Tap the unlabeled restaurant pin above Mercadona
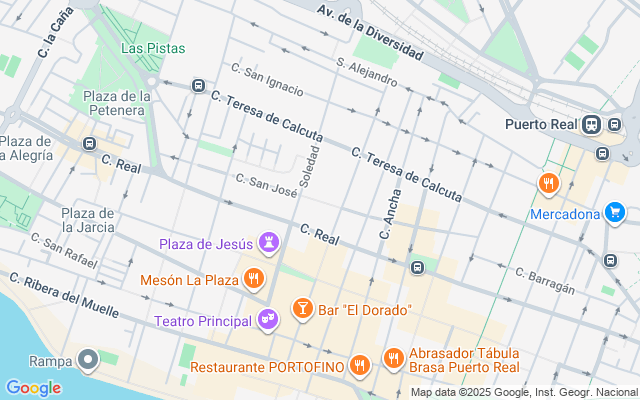 pyautogui.click(x=548, y=184)
